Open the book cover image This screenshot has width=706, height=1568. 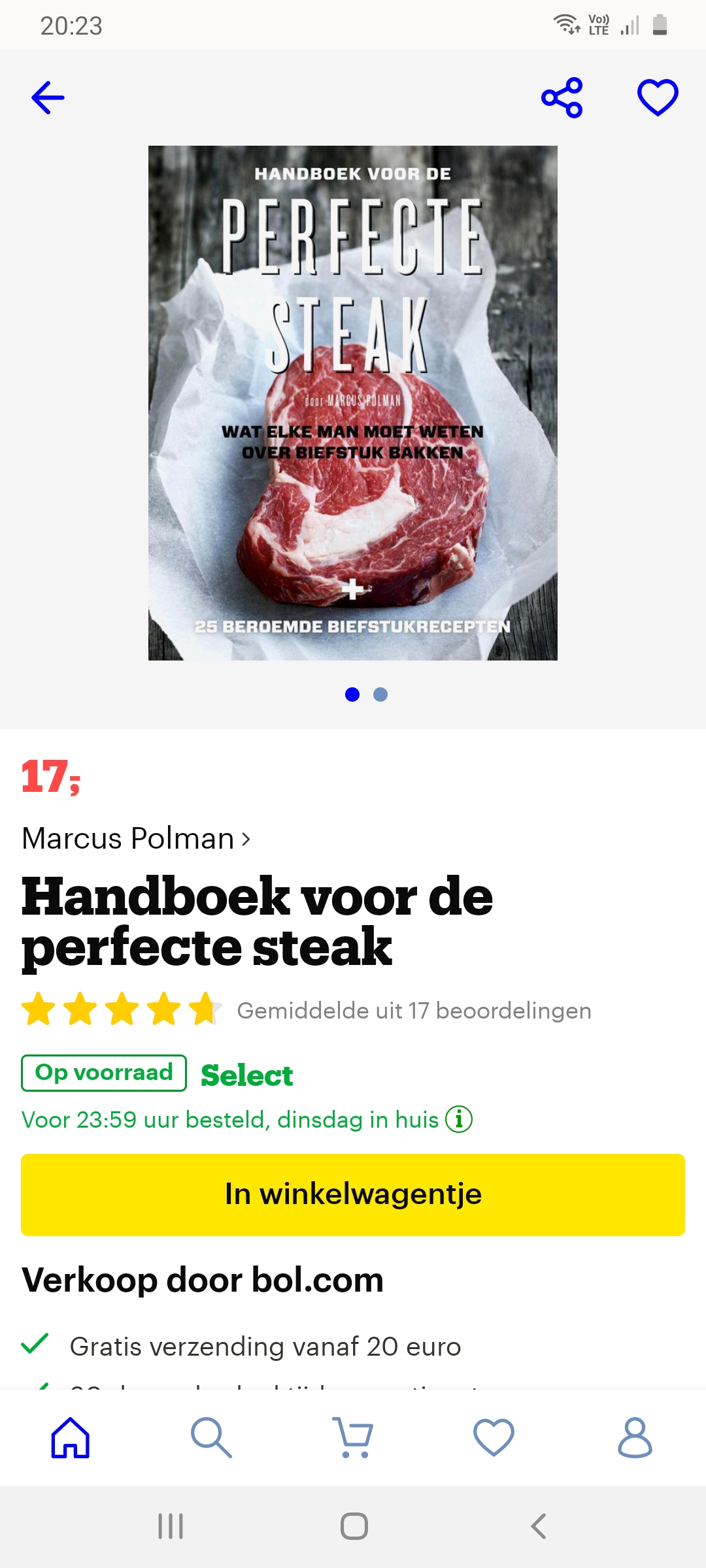pos(353,402)
